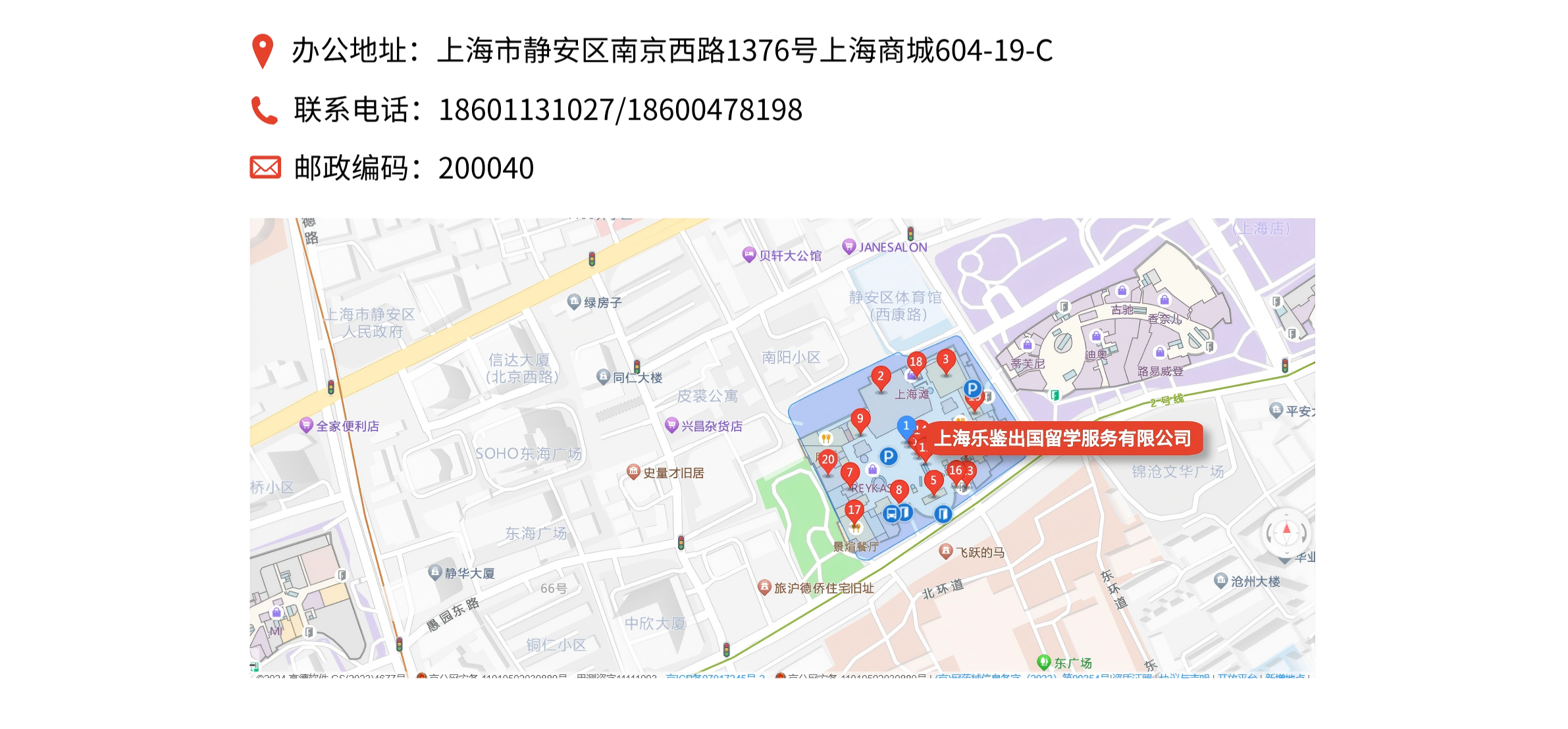Select the blue marker numbered 1

coord(906,426)
